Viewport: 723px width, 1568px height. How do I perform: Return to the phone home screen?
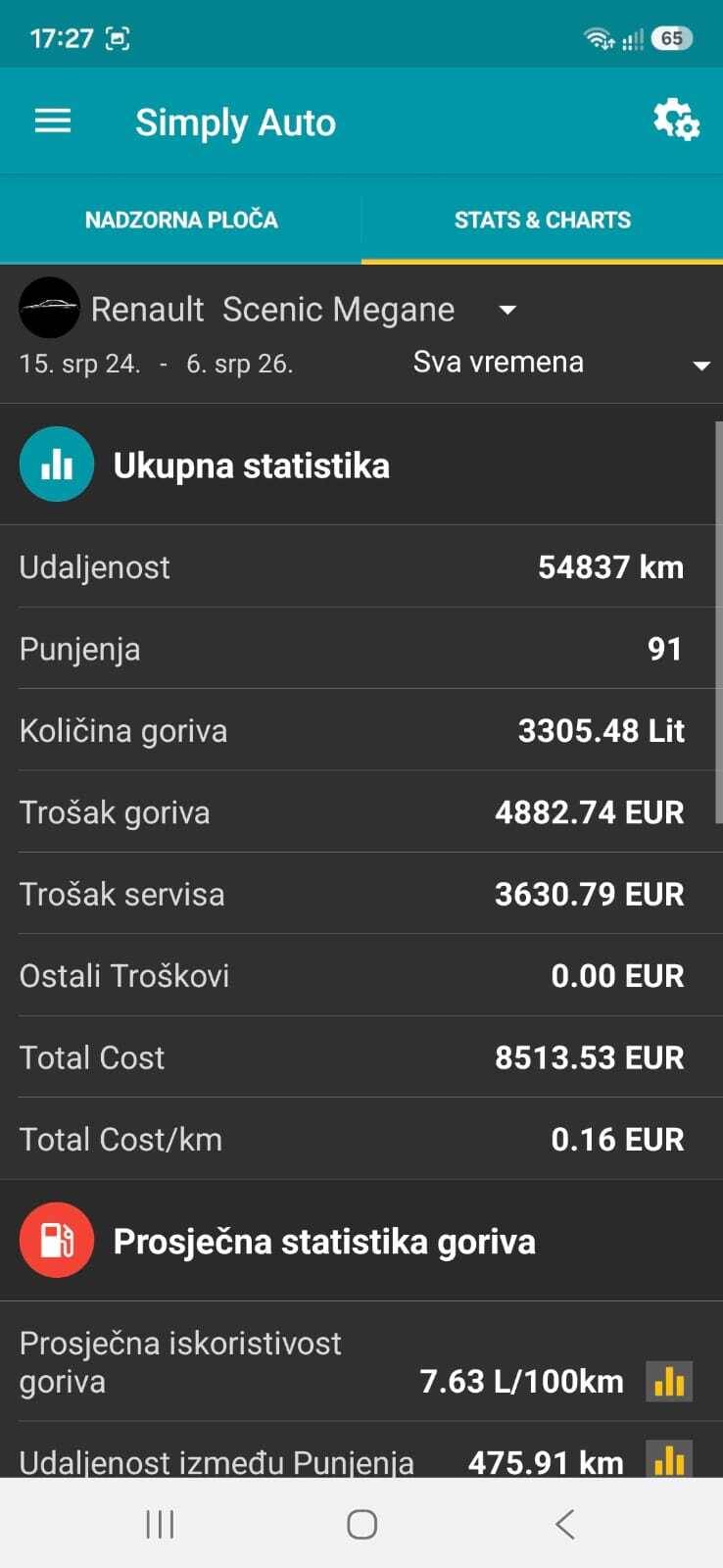[x=361, y=1524]
